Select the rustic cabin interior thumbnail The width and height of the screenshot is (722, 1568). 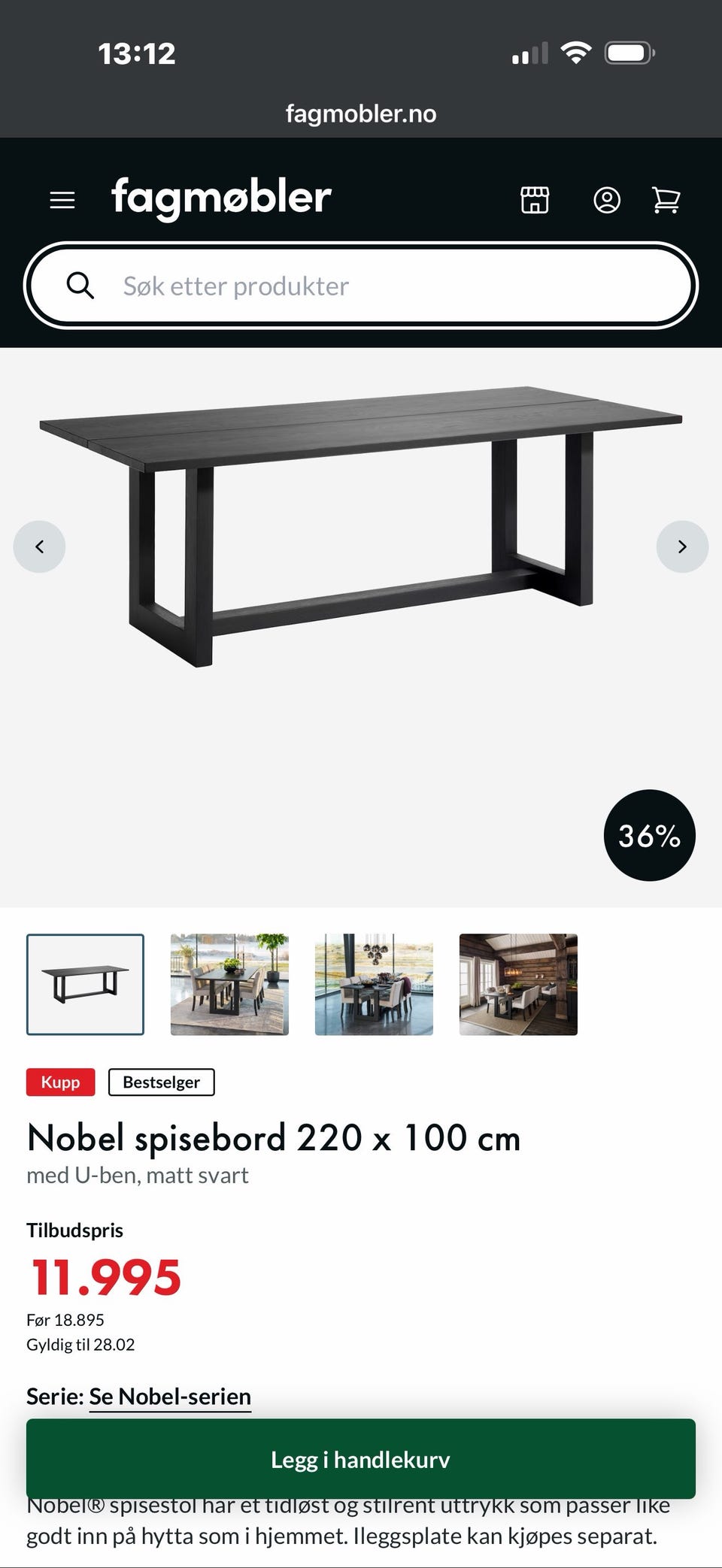[518, 984]
